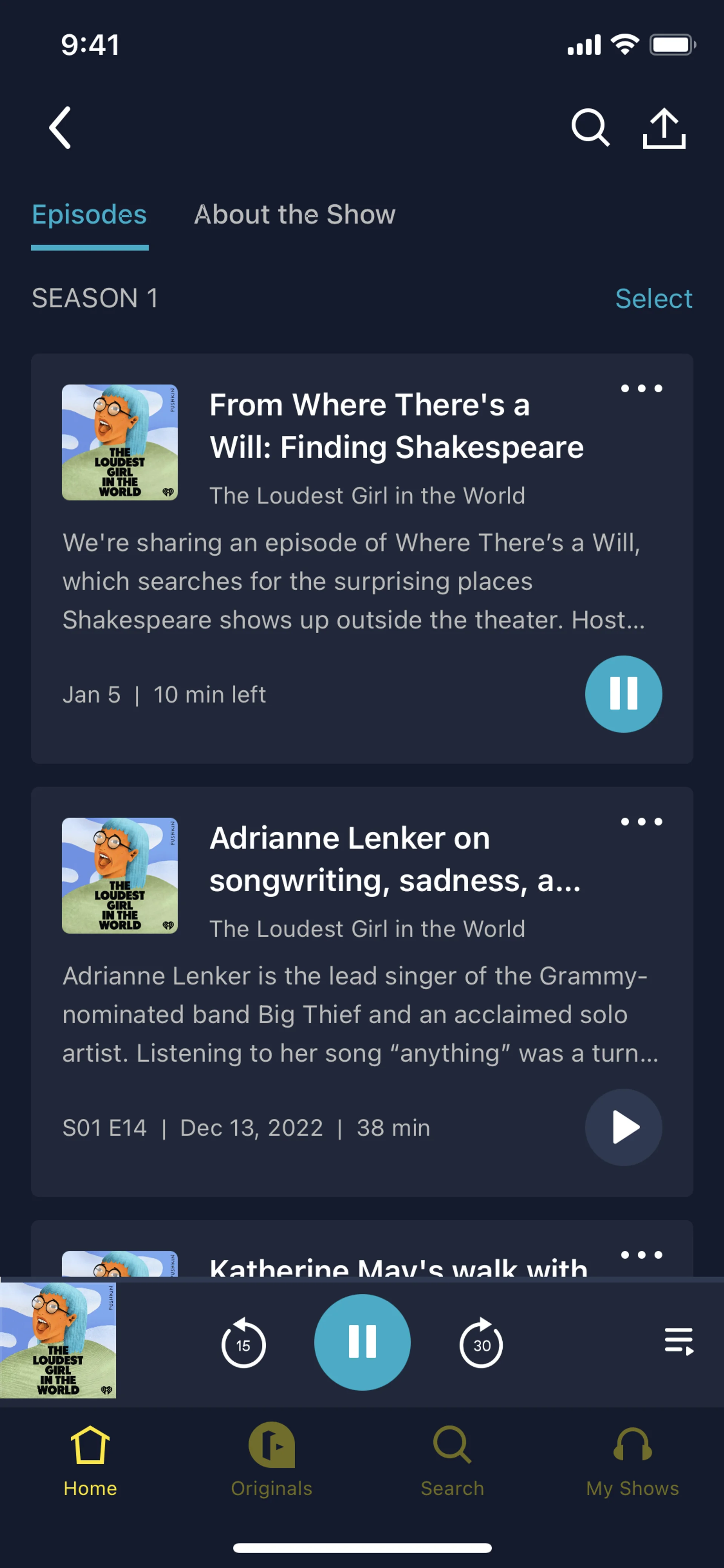Pause the Finding Shakespeare episode in its card
724x1568 pixels.
point(623,694)
